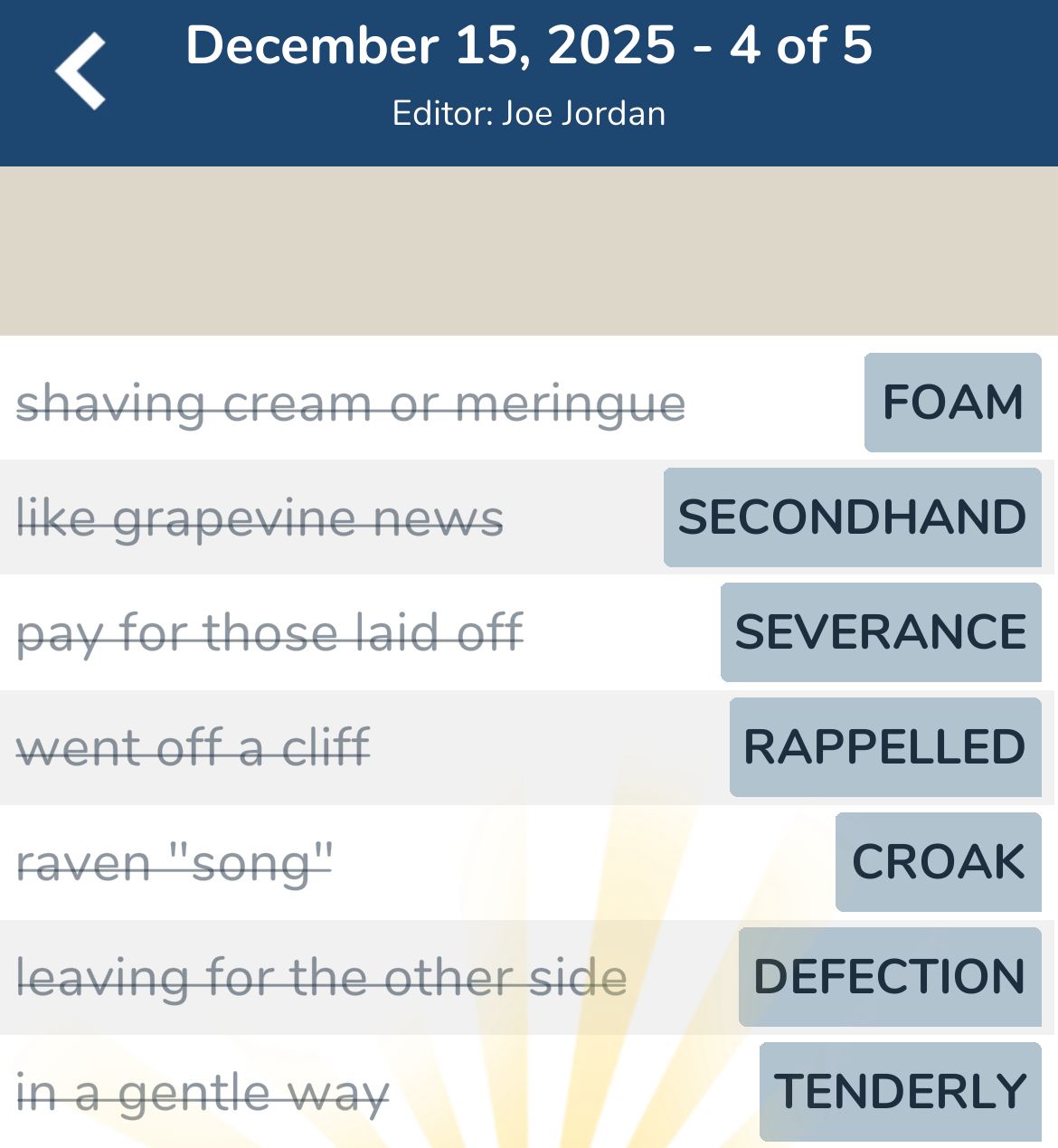Select the DEFECTION answer tile
Viewport: 1058px width, 1148px height.
coord(887,976)
